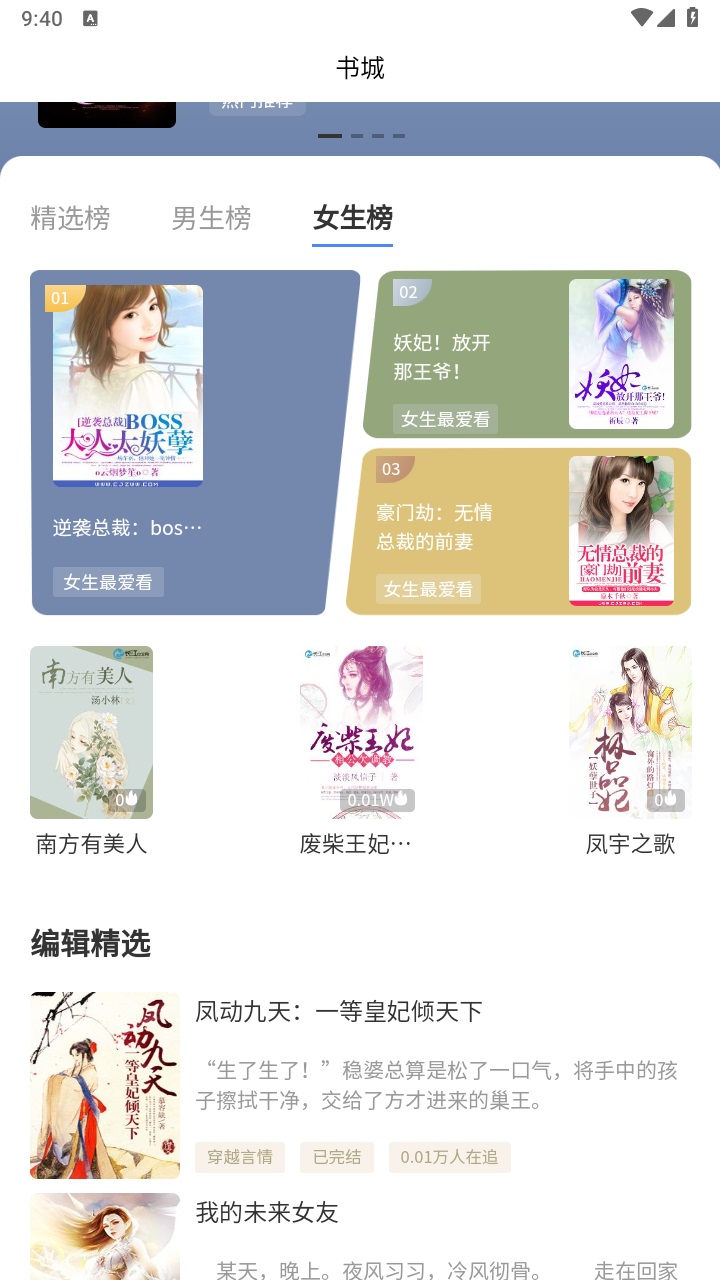The image size is (720, 1280).
Task: Open the 穿越言情 genre tag
Action: [243, 1157]
